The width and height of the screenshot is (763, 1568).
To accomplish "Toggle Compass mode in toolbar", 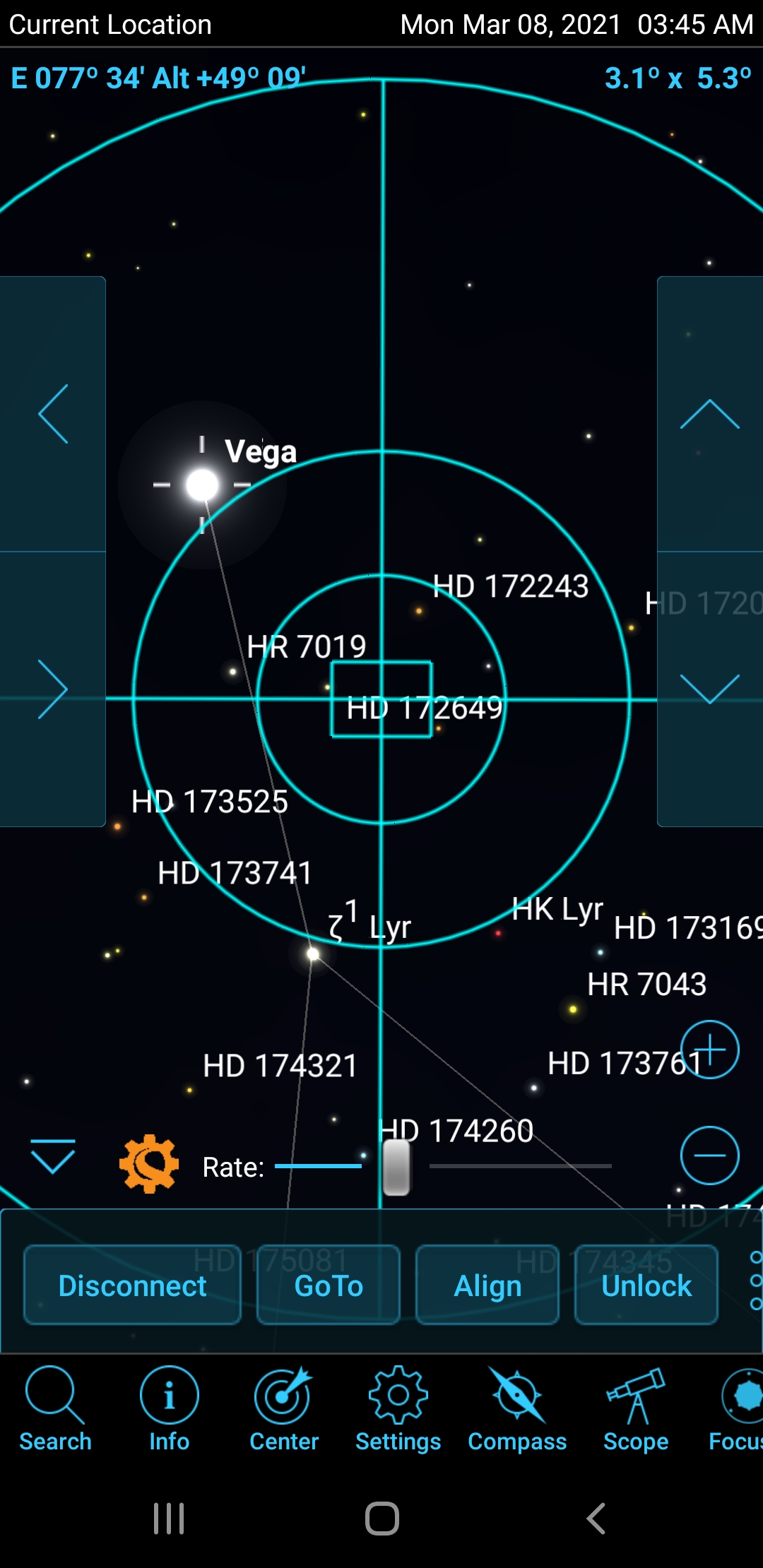I will coord(517,1409).
